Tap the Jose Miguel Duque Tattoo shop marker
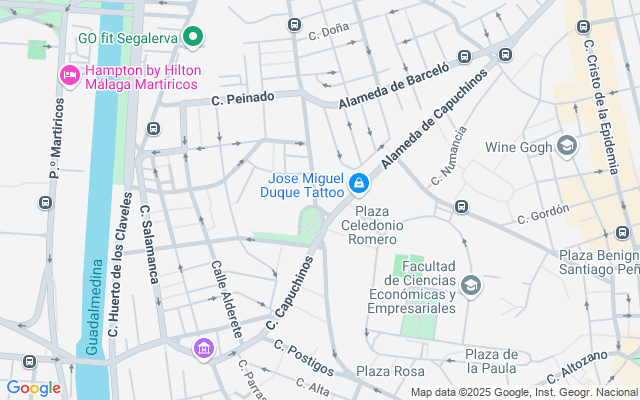640x400 pixels. 359,184
